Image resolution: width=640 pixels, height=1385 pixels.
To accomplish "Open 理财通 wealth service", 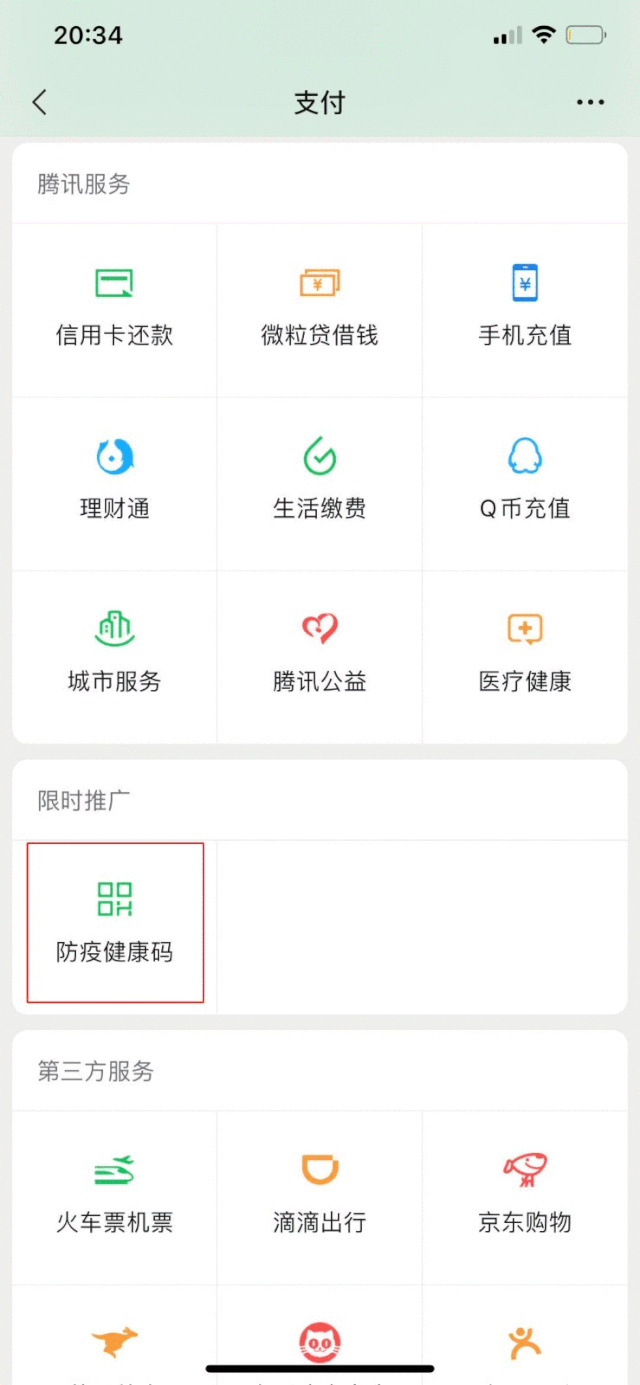I will coord(114,482).
